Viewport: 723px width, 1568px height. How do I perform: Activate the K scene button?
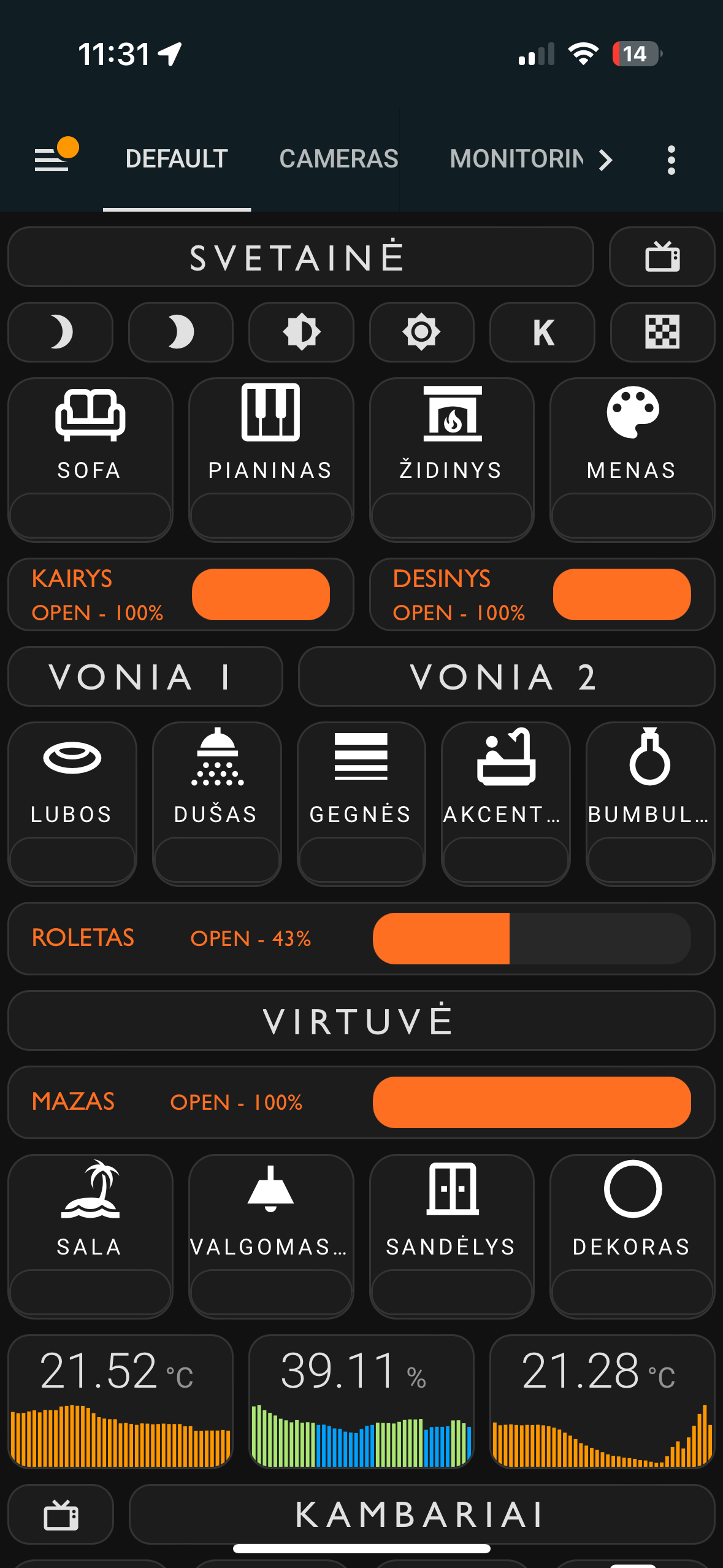click(542, 332)
